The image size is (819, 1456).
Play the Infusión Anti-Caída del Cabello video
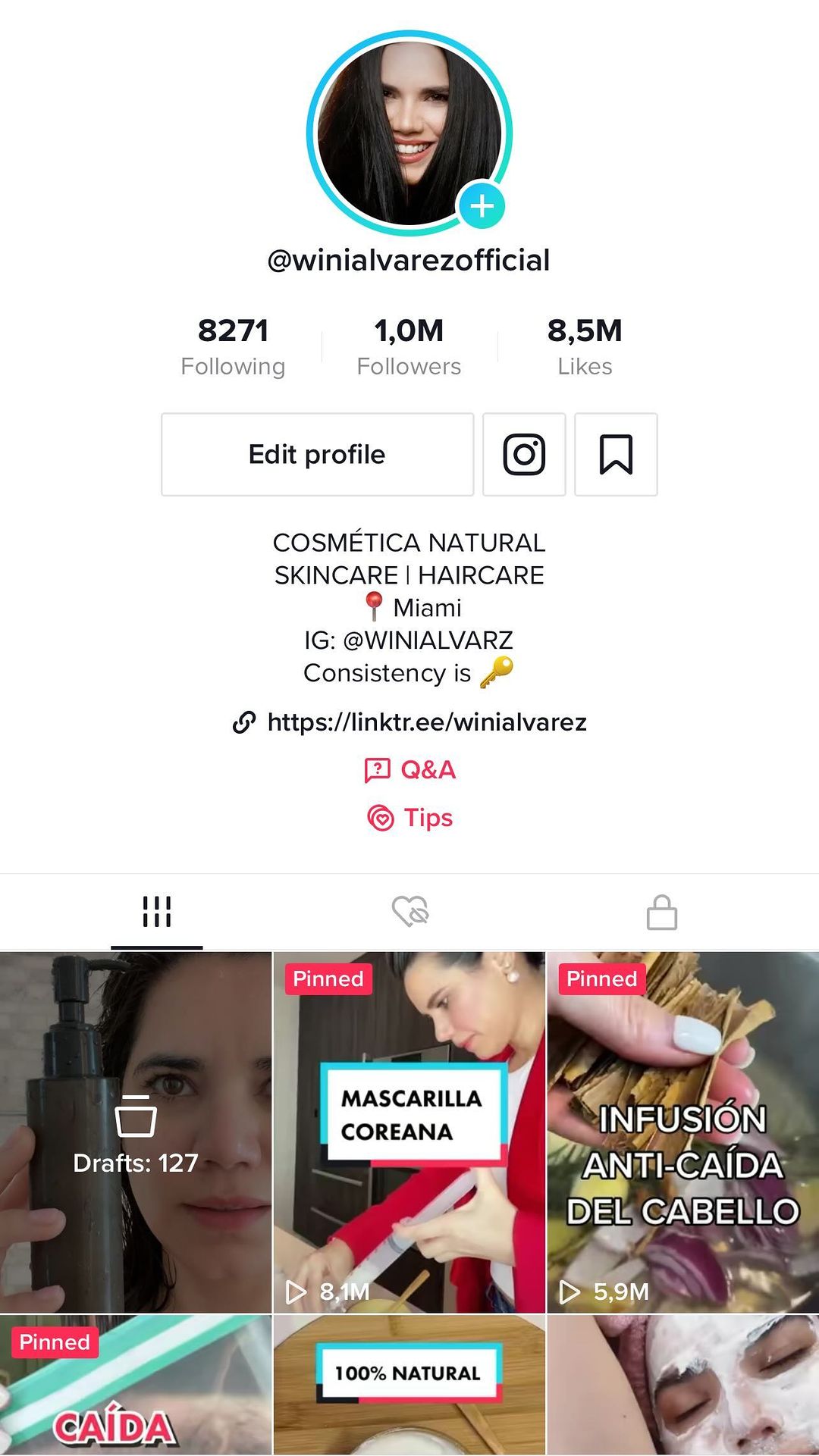click(682, 1132)
